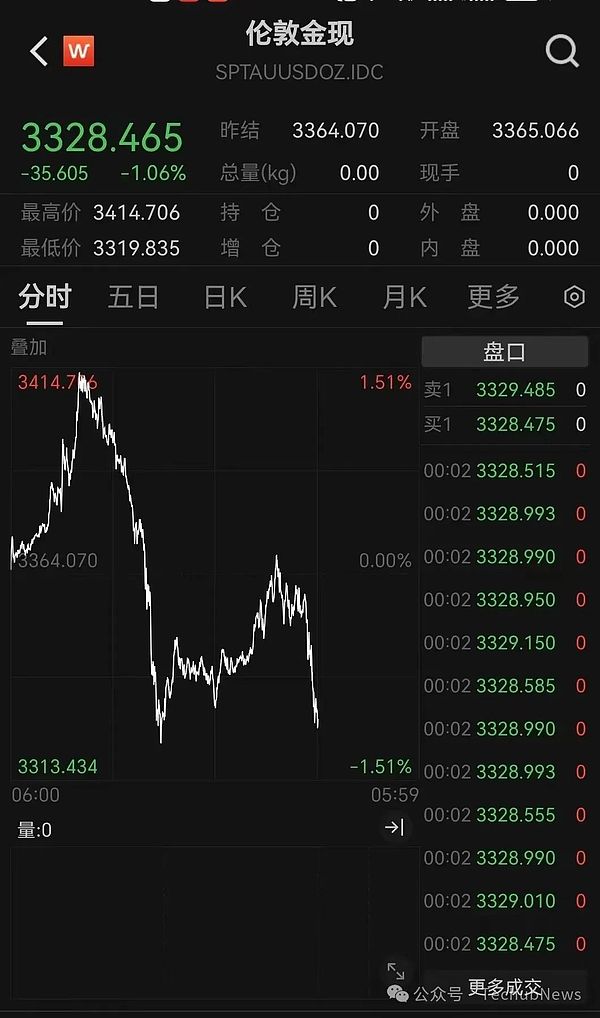Expand the chart to fullscreen
The height and width of the screenshot is (1018, 600).
point(396,971)
